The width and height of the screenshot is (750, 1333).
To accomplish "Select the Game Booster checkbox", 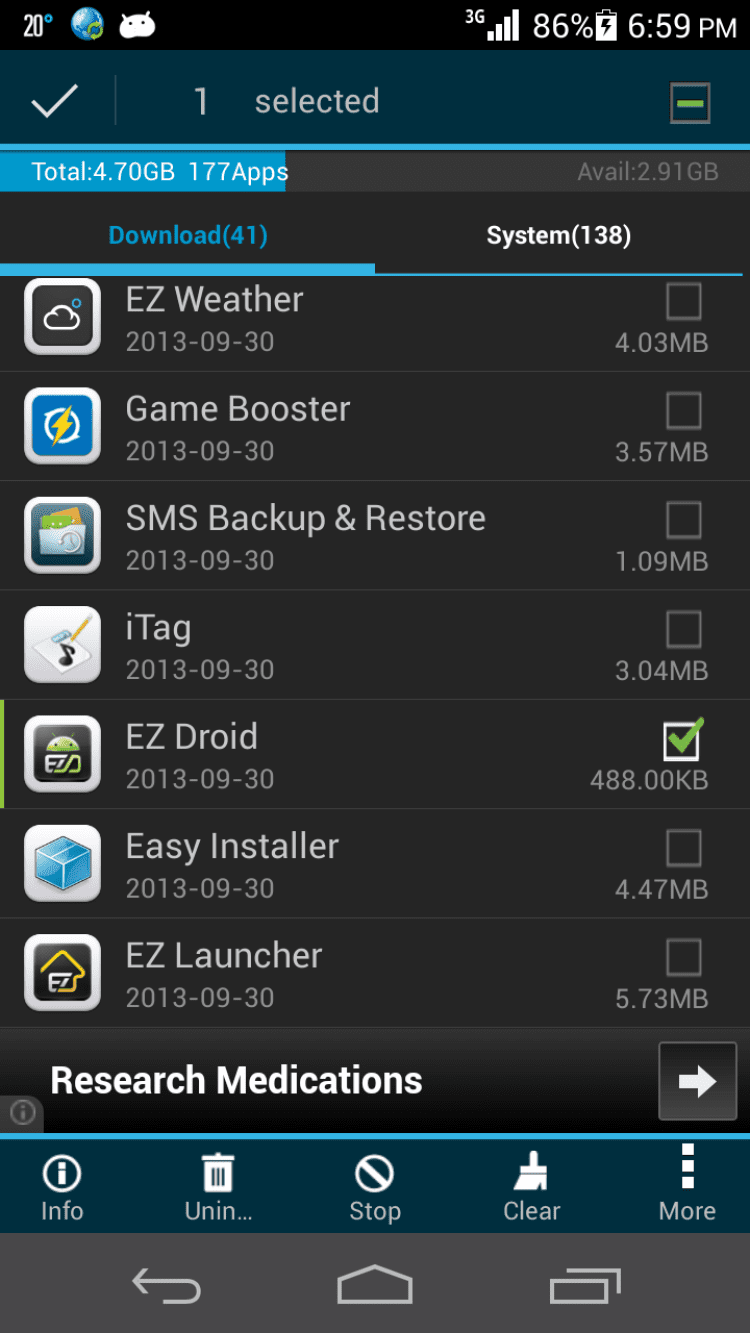I will tap(684, 410).
